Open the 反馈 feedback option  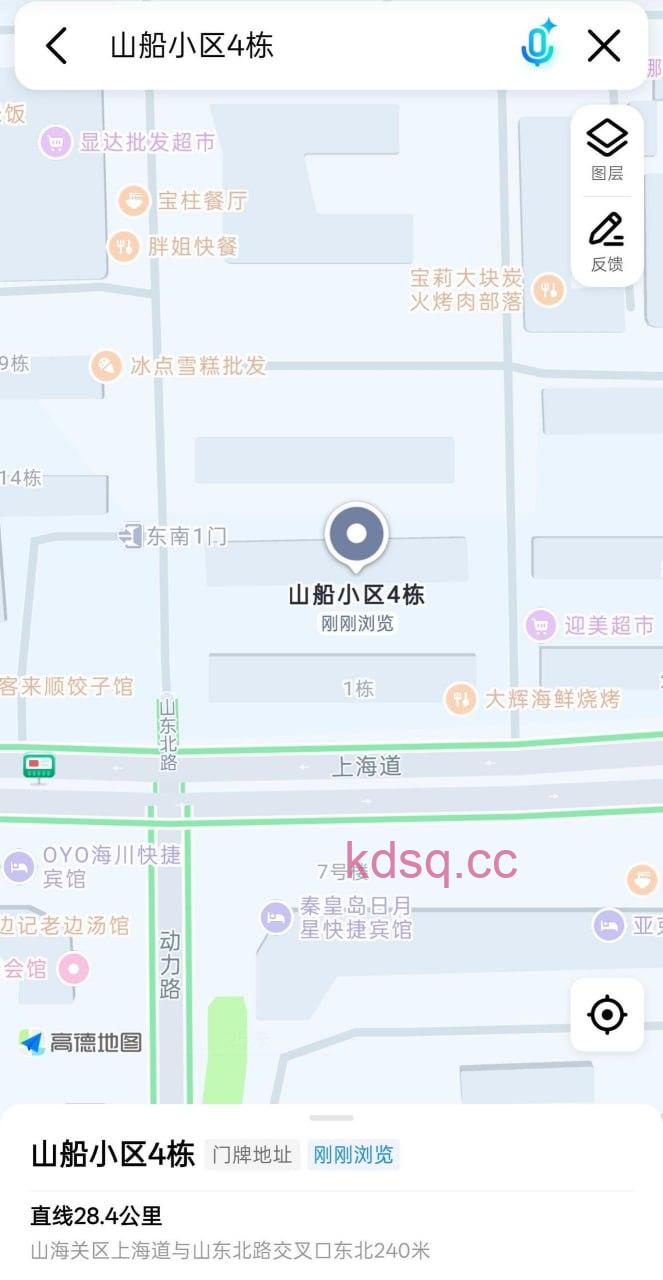coord(607,242)
